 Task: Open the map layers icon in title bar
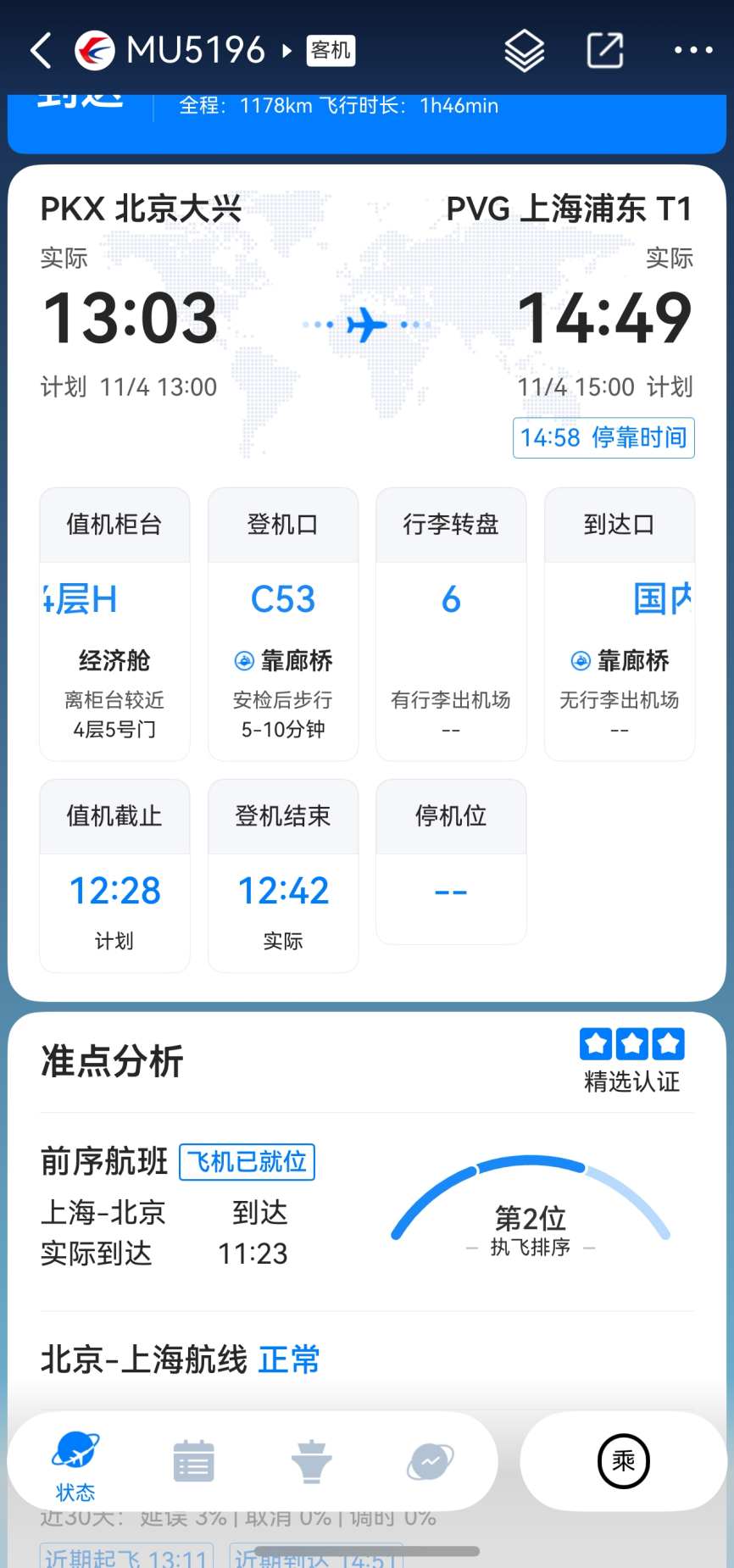pos(524,50)
